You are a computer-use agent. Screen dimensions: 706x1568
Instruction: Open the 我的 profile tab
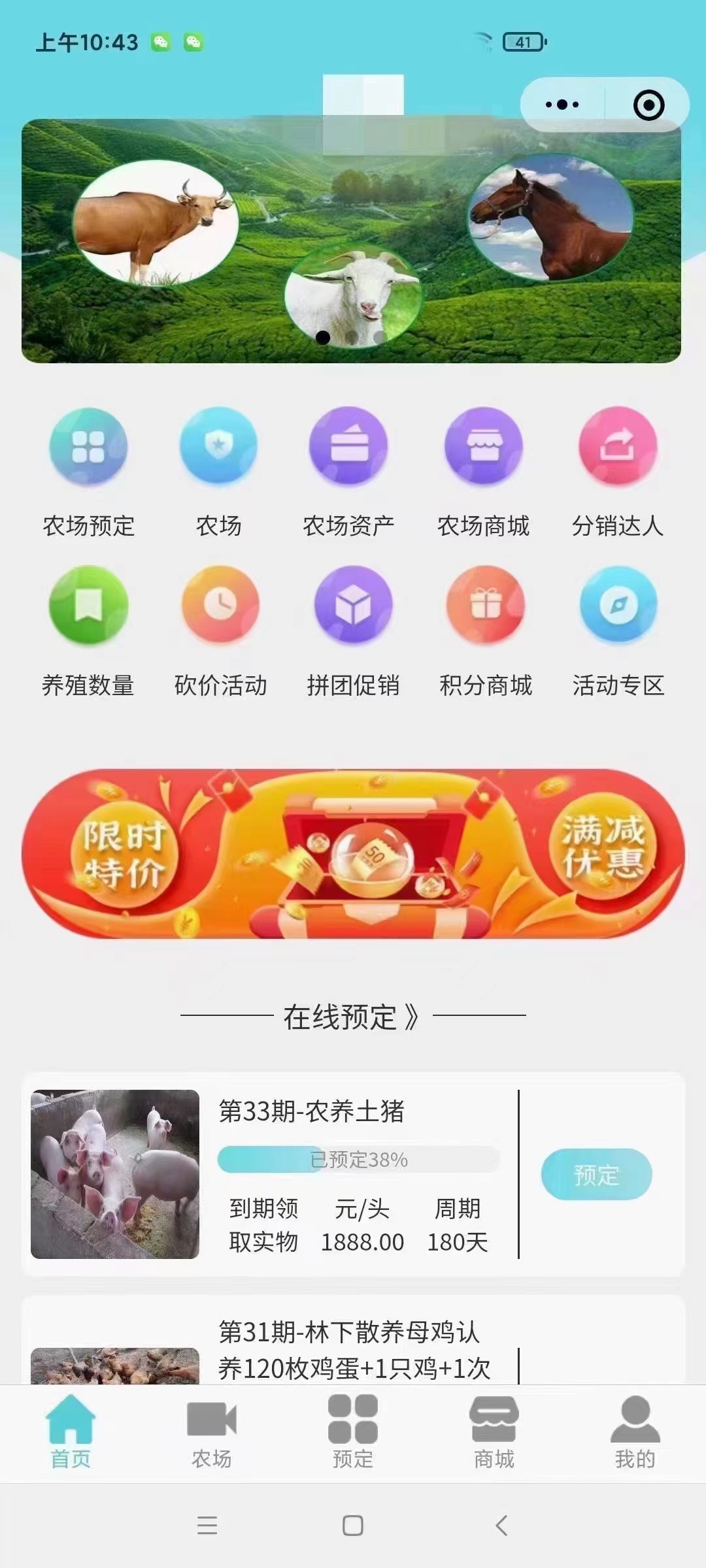tap(635, 1432)
